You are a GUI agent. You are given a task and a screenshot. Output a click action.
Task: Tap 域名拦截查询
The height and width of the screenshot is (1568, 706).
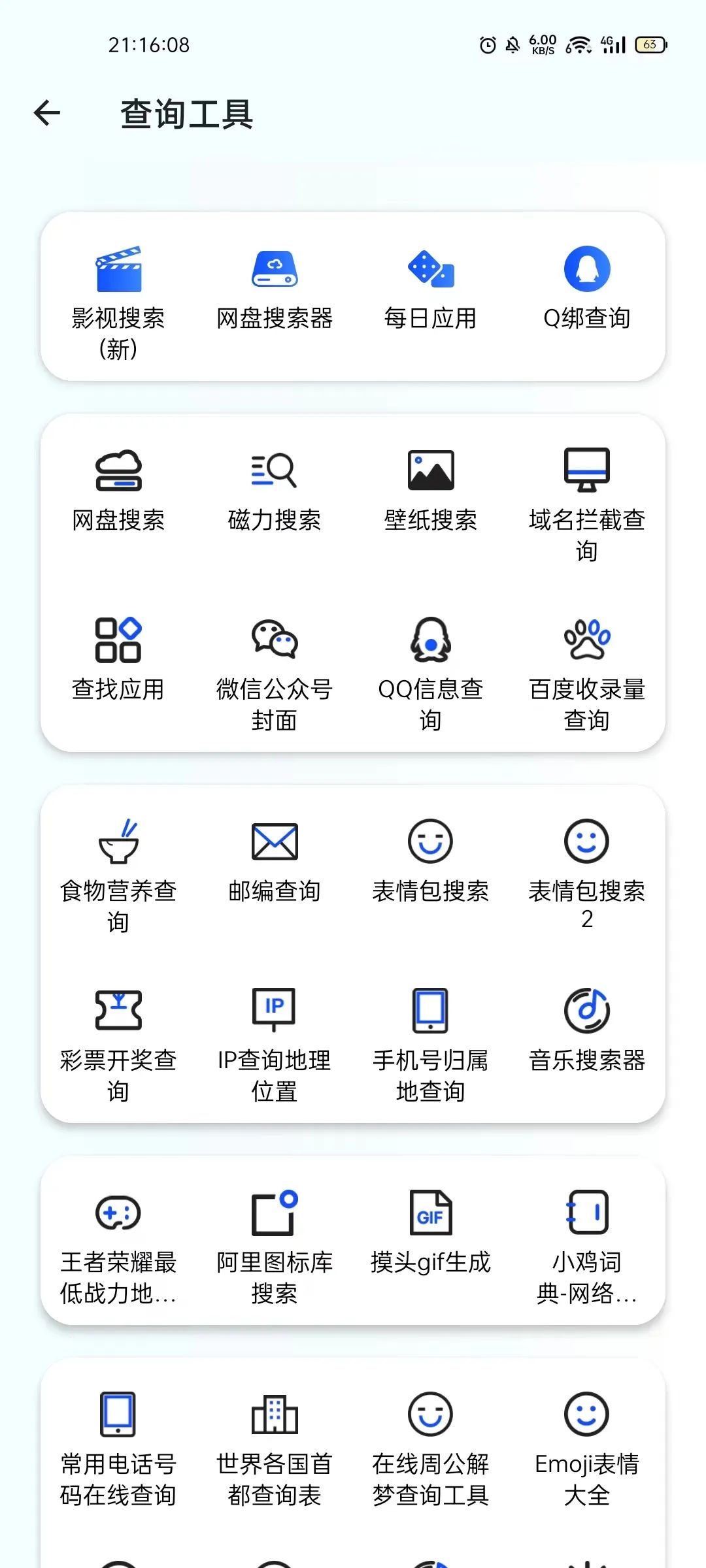(x=587, y=503)
